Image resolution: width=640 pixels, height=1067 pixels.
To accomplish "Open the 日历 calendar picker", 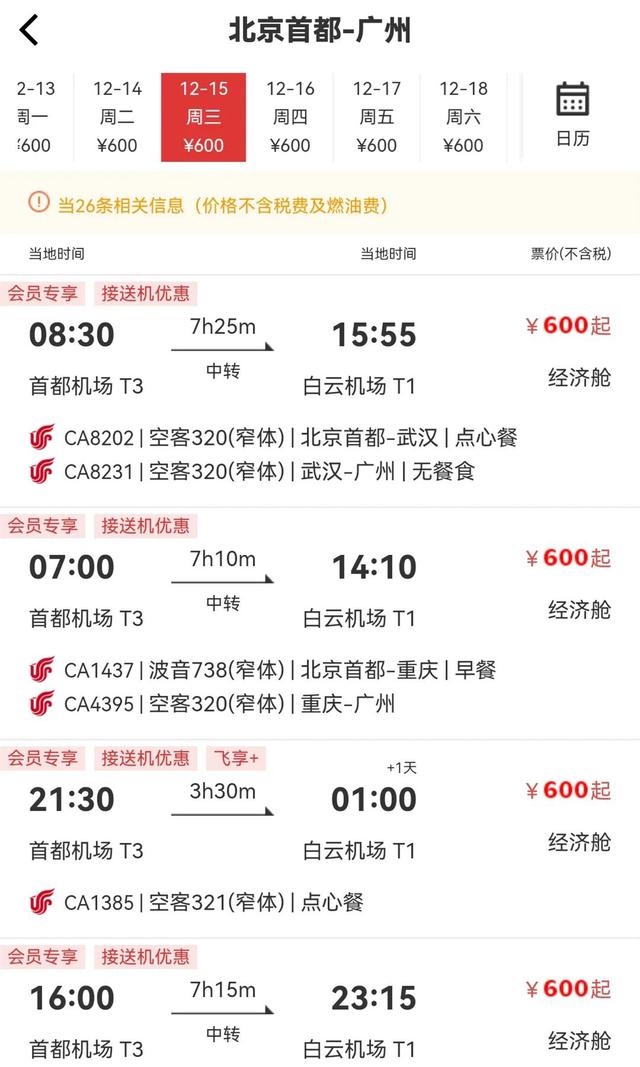I will tap(573, 116).
